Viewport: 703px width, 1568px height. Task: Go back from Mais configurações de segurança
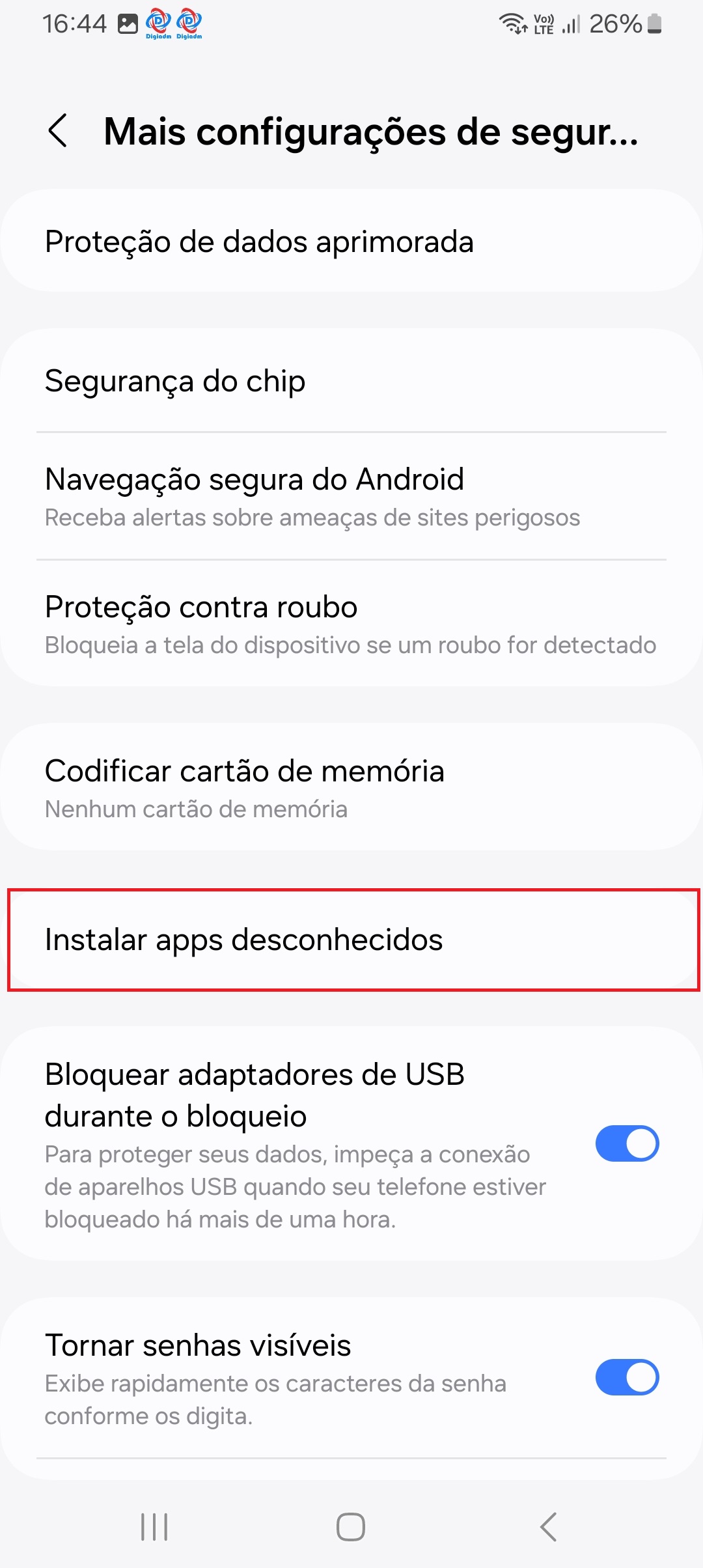point(58,131)
